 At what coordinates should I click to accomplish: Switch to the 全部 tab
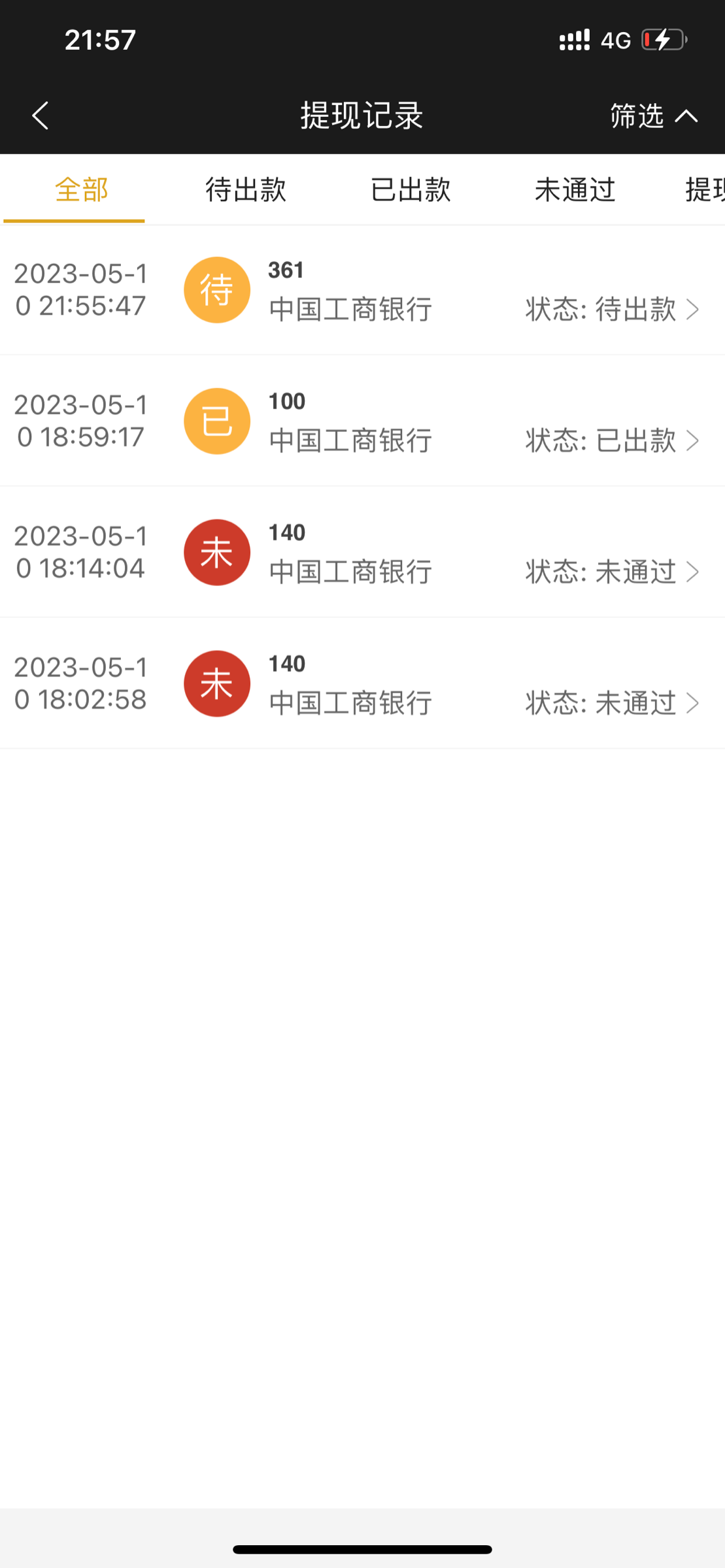click(x=81, y=190)
